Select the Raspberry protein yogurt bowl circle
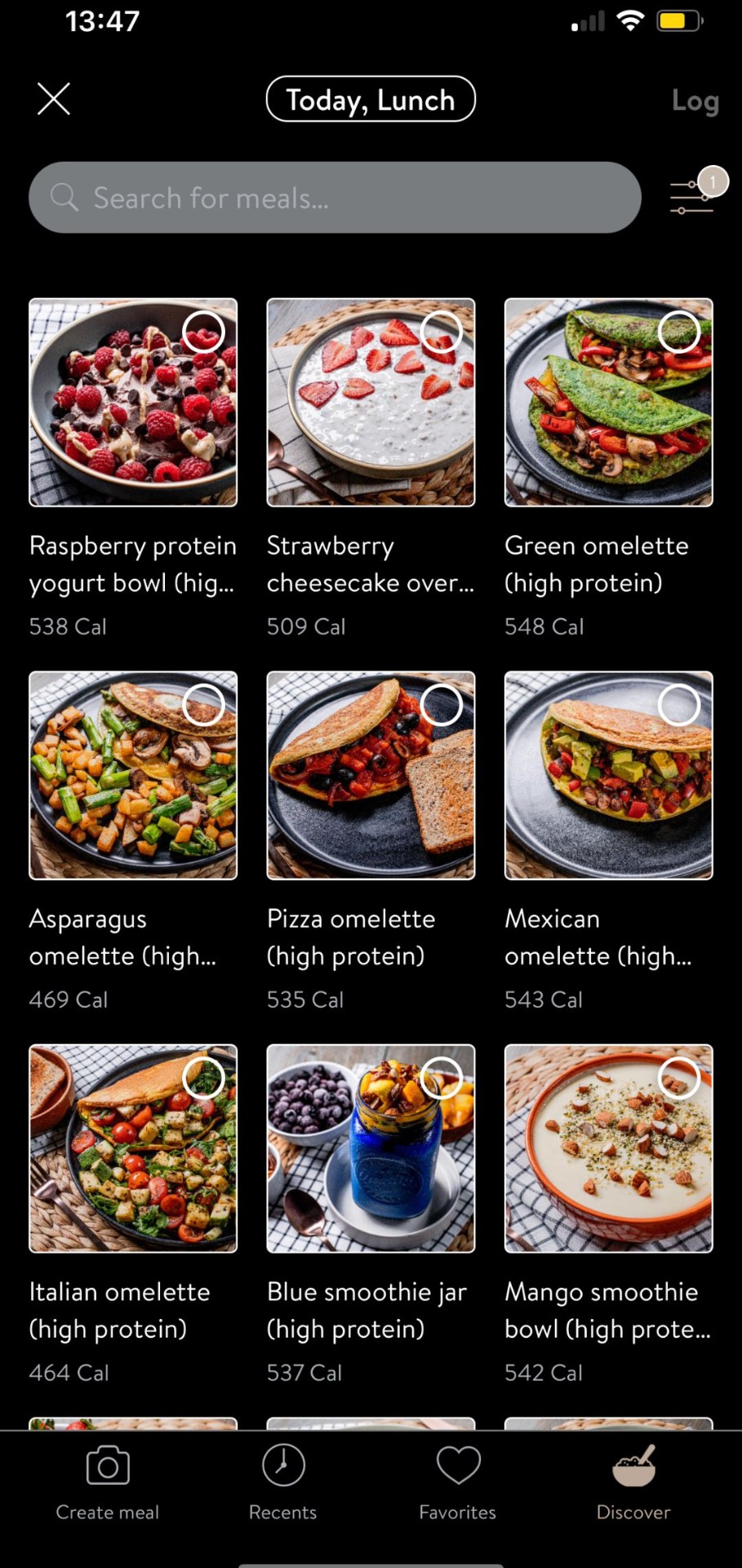Image resolution: width=742 pixels, height=1568 pixels. click(x=203, y=332)
